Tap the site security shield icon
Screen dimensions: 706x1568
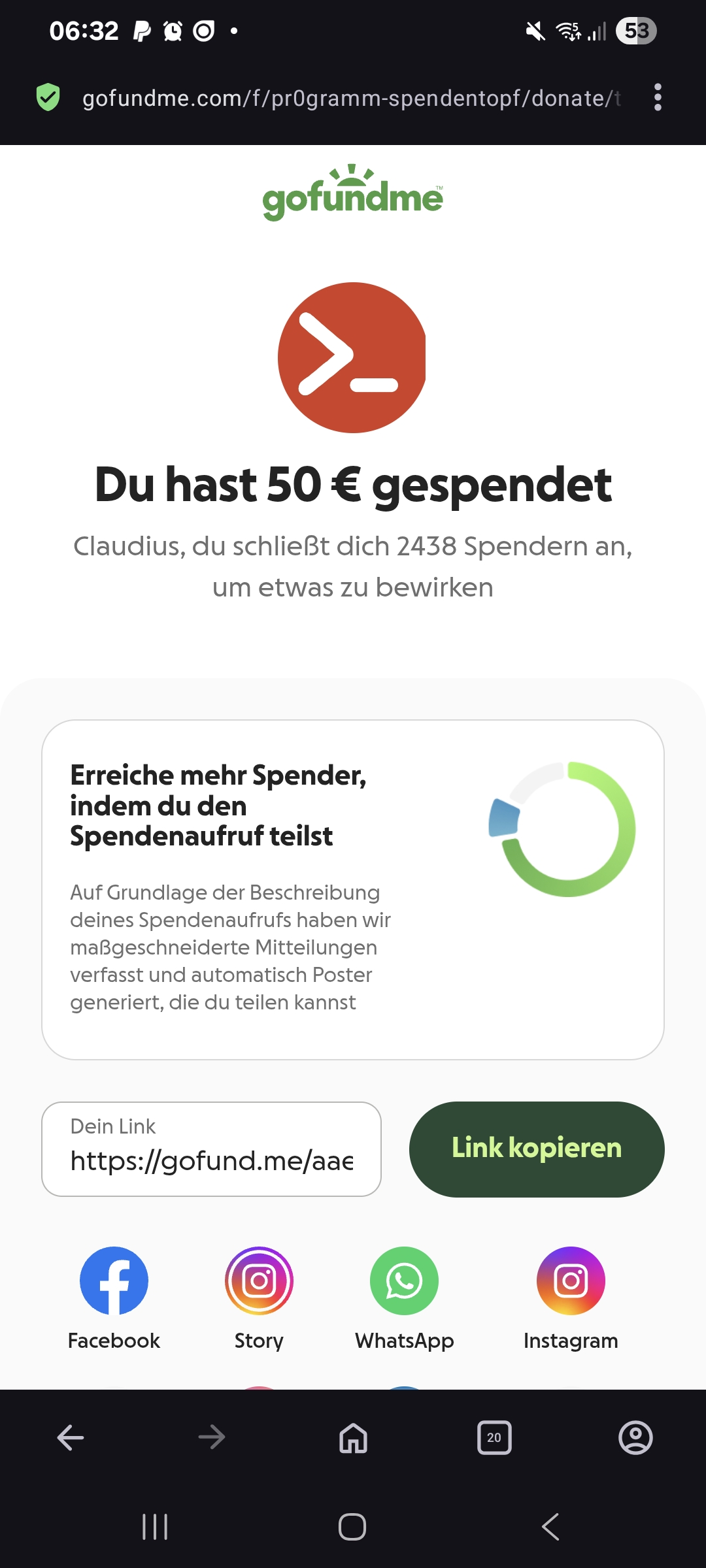(x=48, y=97)
